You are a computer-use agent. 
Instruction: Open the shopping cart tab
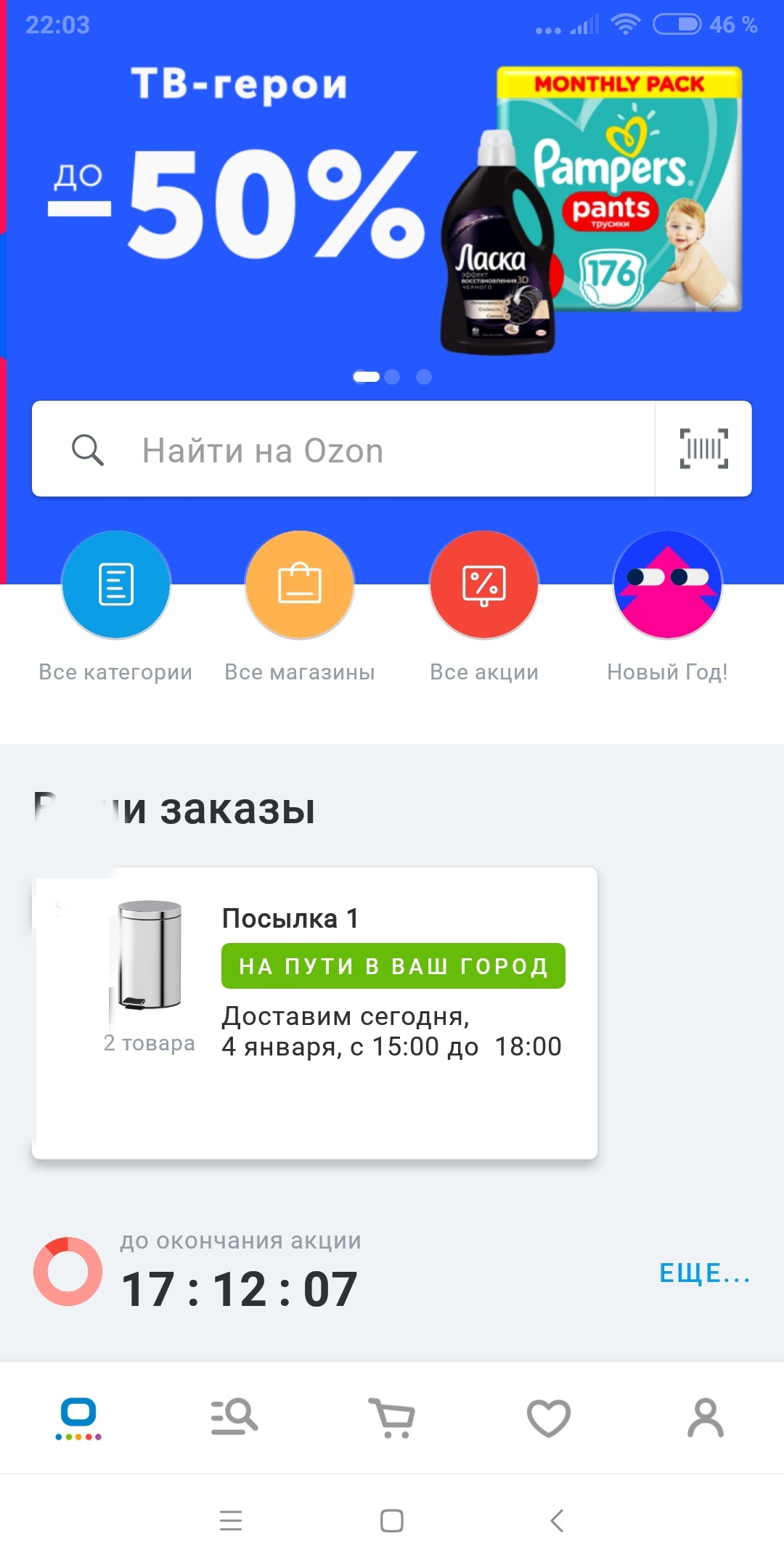pos(392,1418)
